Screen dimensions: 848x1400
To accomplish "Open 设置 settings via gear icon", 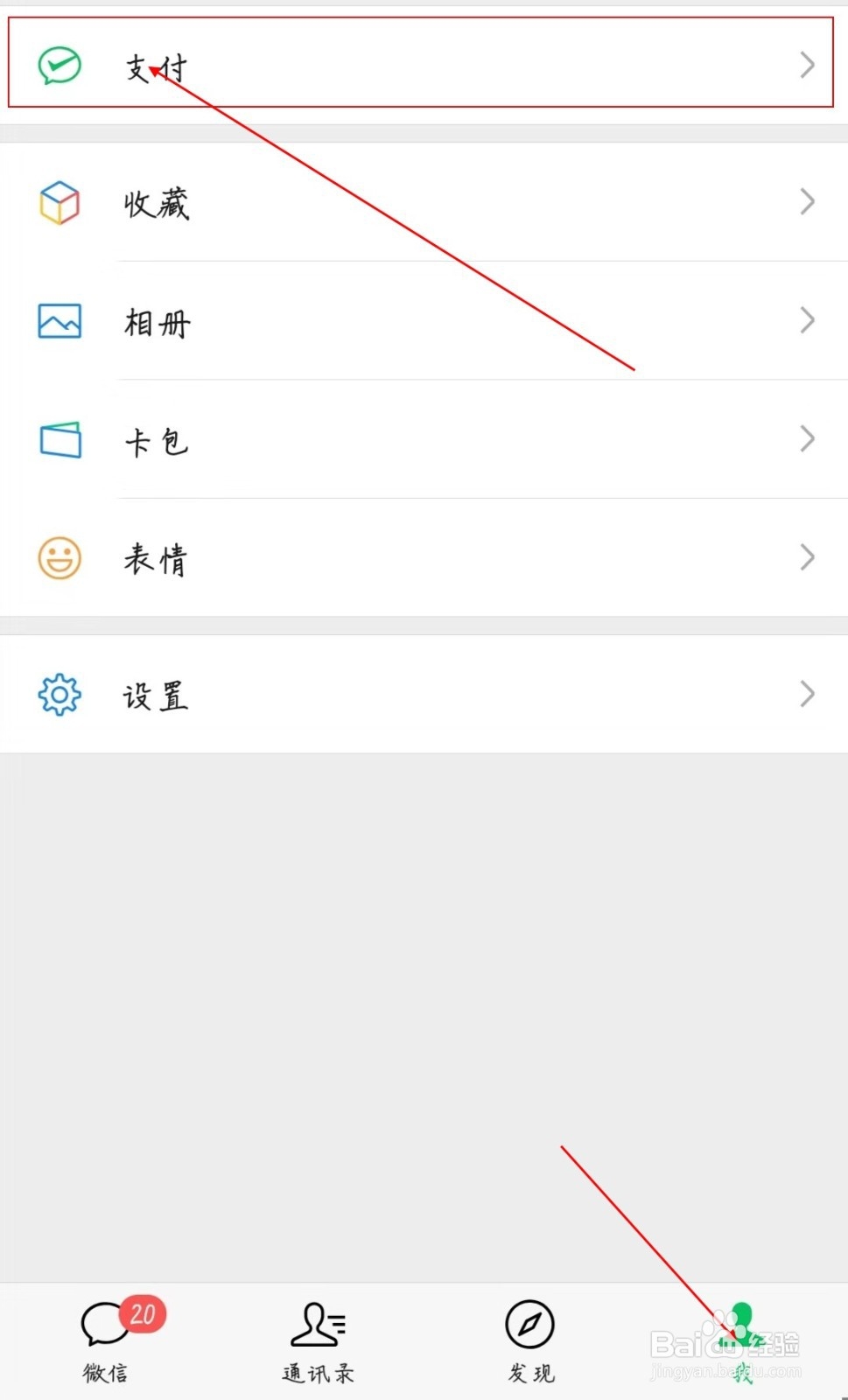I will click(x=58, y=694).
